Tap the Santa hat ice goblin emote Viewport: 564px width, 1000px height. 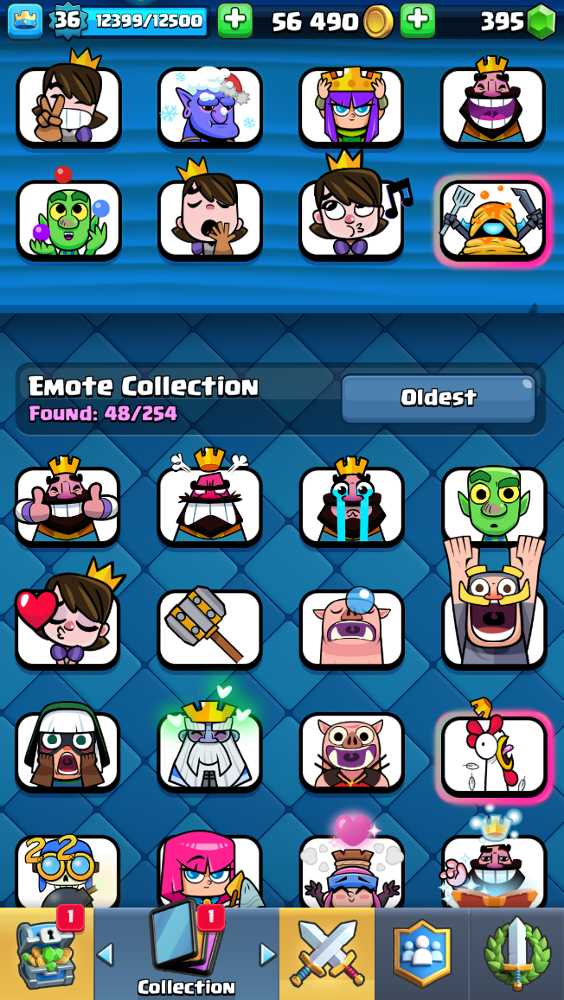click(209, 107)
